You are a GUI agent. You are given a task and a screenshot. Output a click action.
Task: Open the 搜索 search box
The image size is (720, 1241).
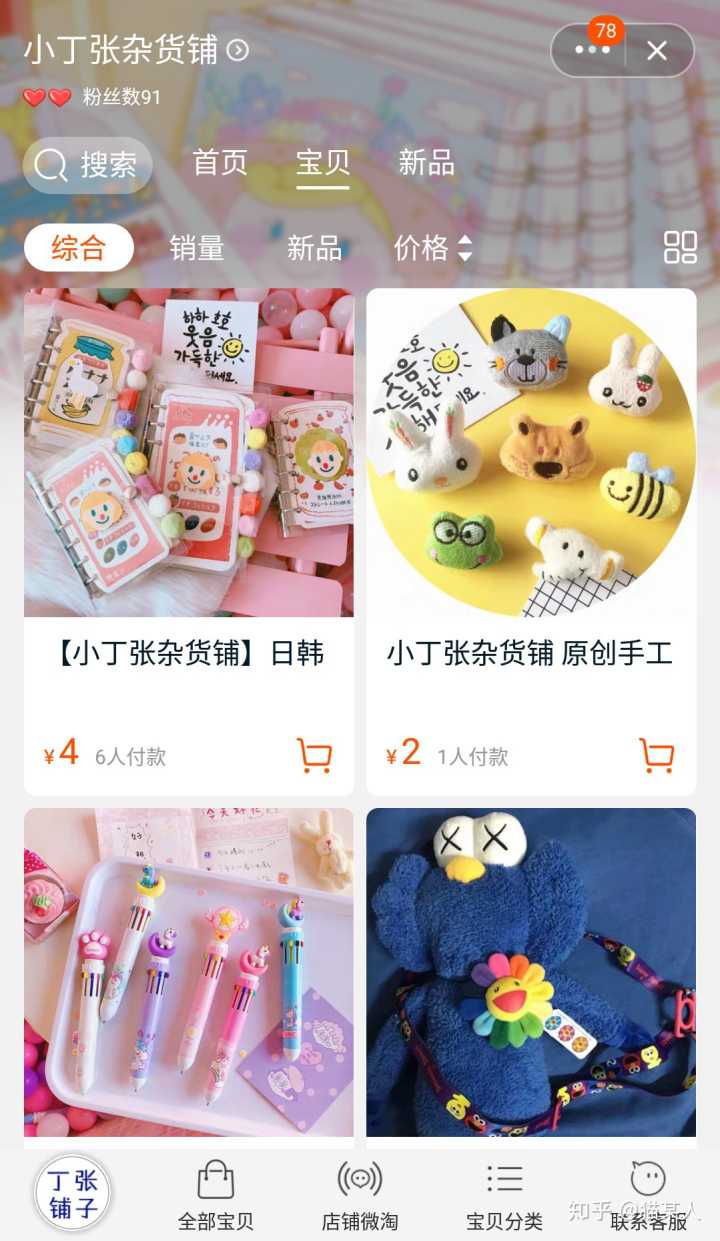click(x=88, y=165)
